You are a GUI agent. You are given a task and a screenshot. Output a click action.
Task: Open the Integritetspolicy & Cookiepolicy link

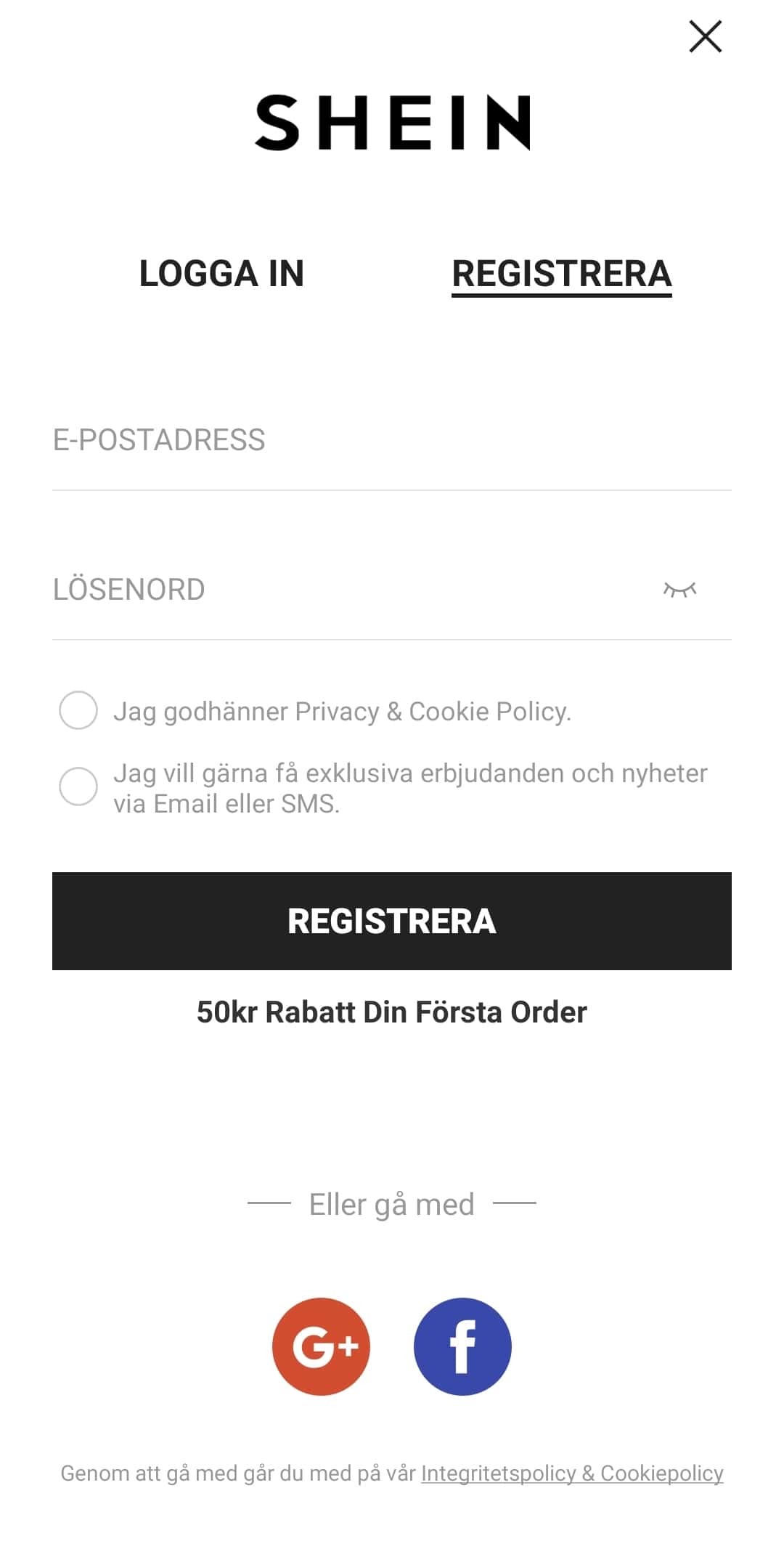pyautogui.click(x=572, y=1473)
